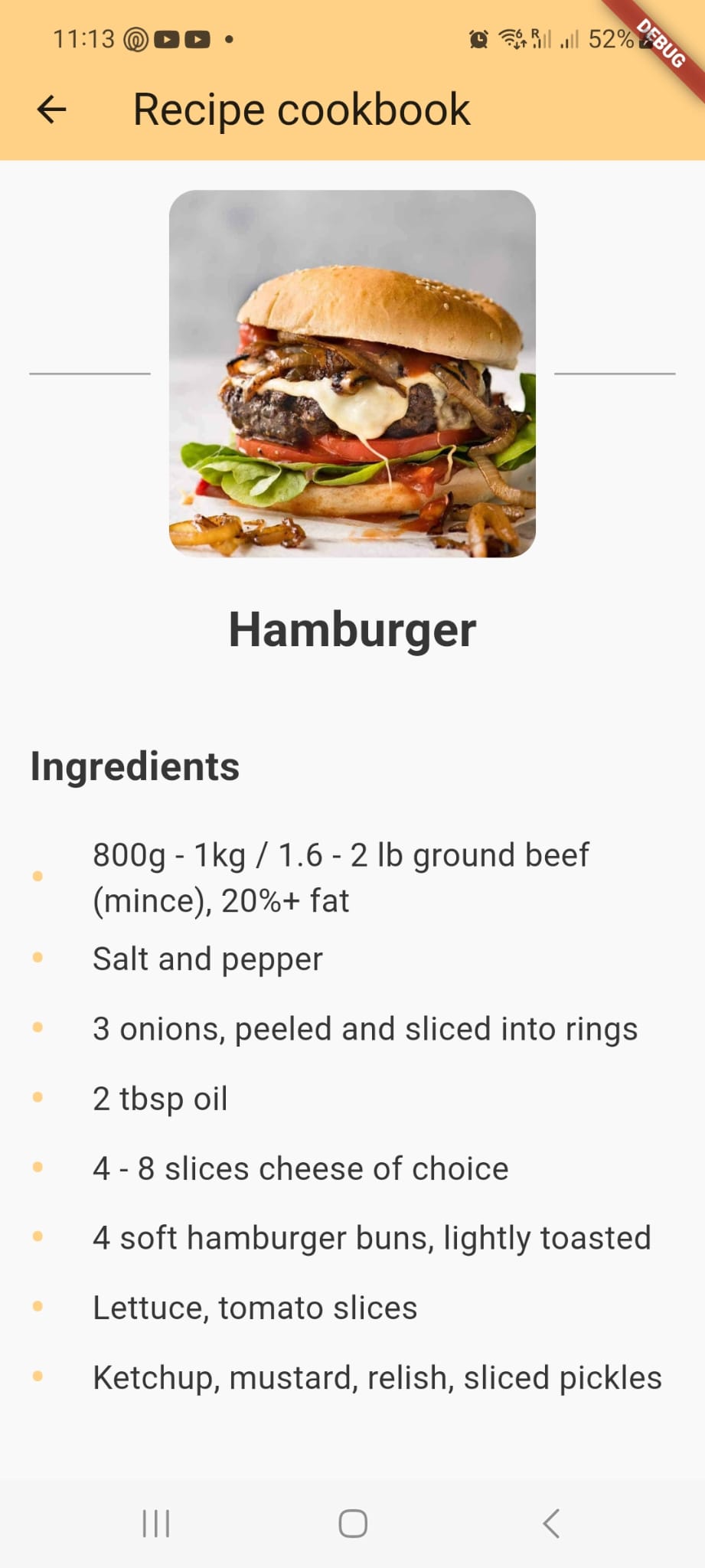
Task: Tap the clock showing 11:13
Action: pyautogui.click(x=83, y=38)
